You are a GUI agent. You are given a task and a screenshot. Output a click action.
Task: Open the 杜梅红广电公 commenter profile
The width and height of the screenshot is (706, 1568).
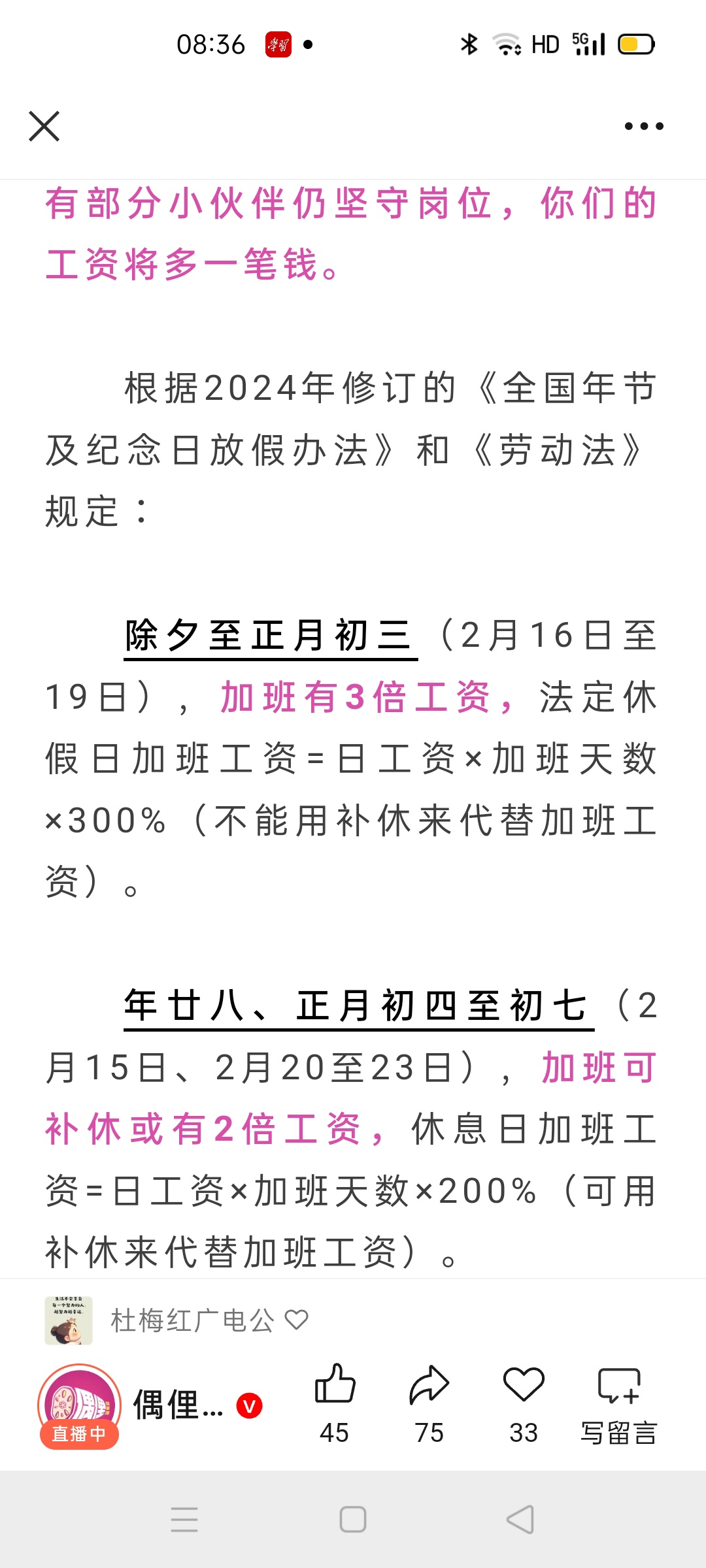pos(192,1320)
